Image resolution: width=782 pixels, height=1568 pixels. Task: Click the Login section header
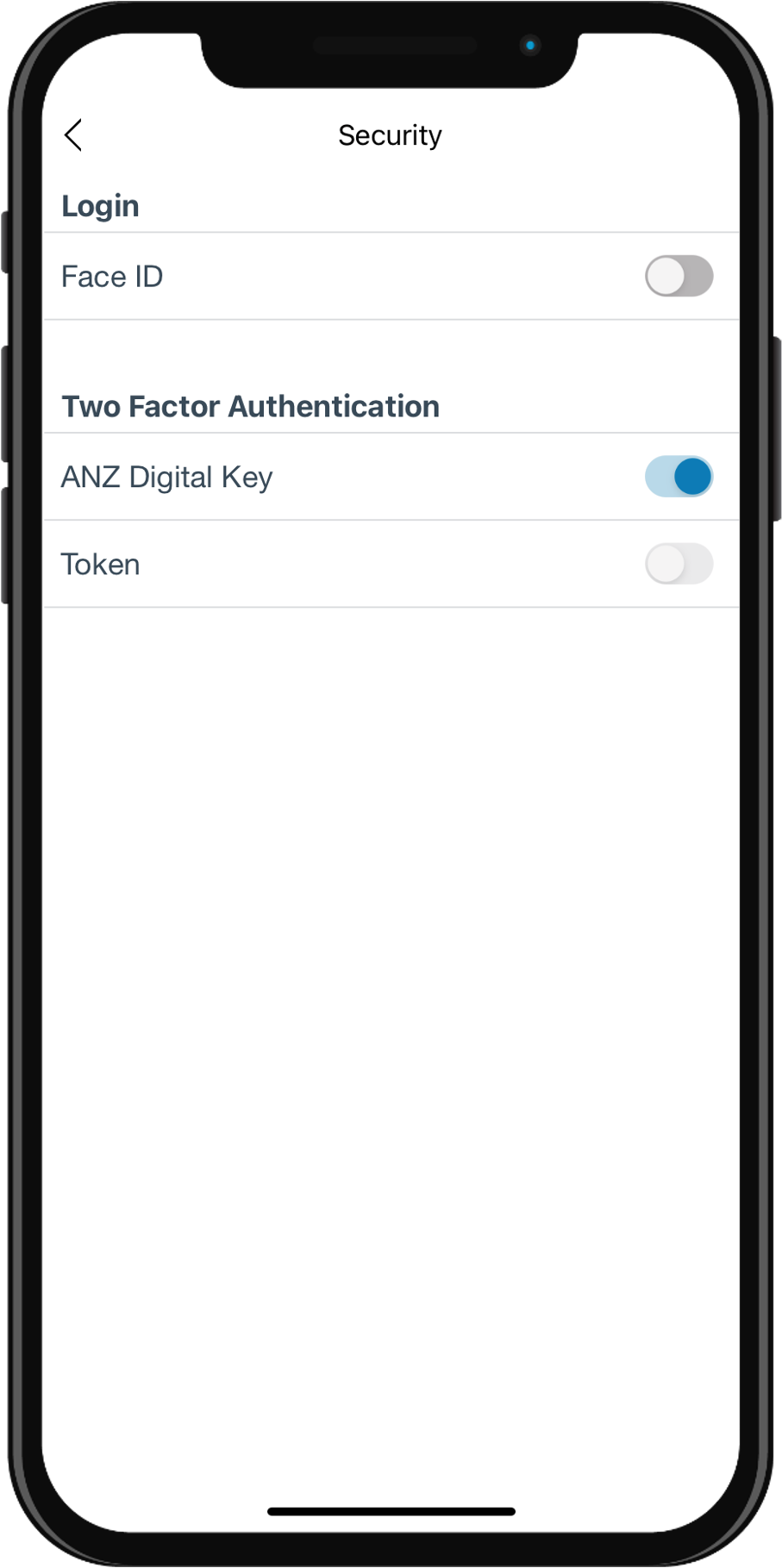click(100, 205)
